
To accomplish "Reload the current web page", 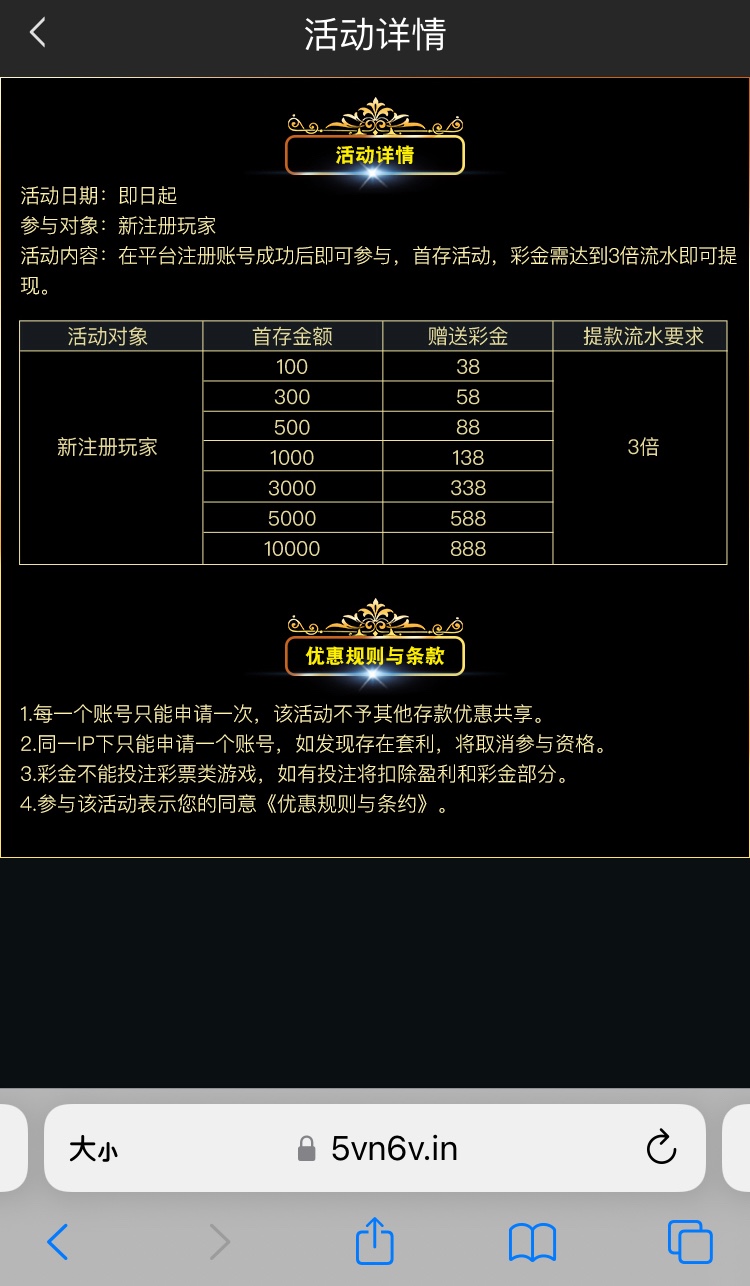I will coord(661,1148).
